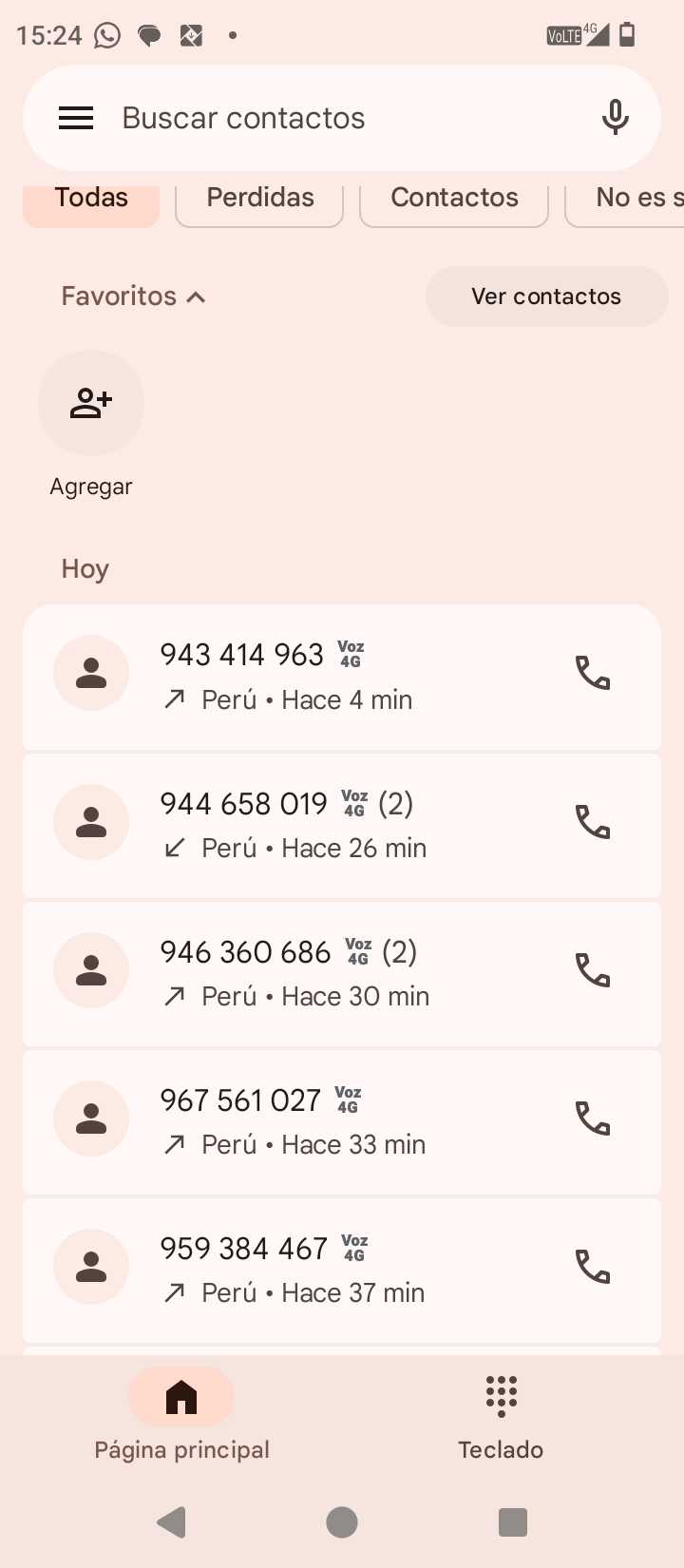Tap the Ver contactos button
The height and width of the screenshot is (1568, 684).
(x=546, y=296)
